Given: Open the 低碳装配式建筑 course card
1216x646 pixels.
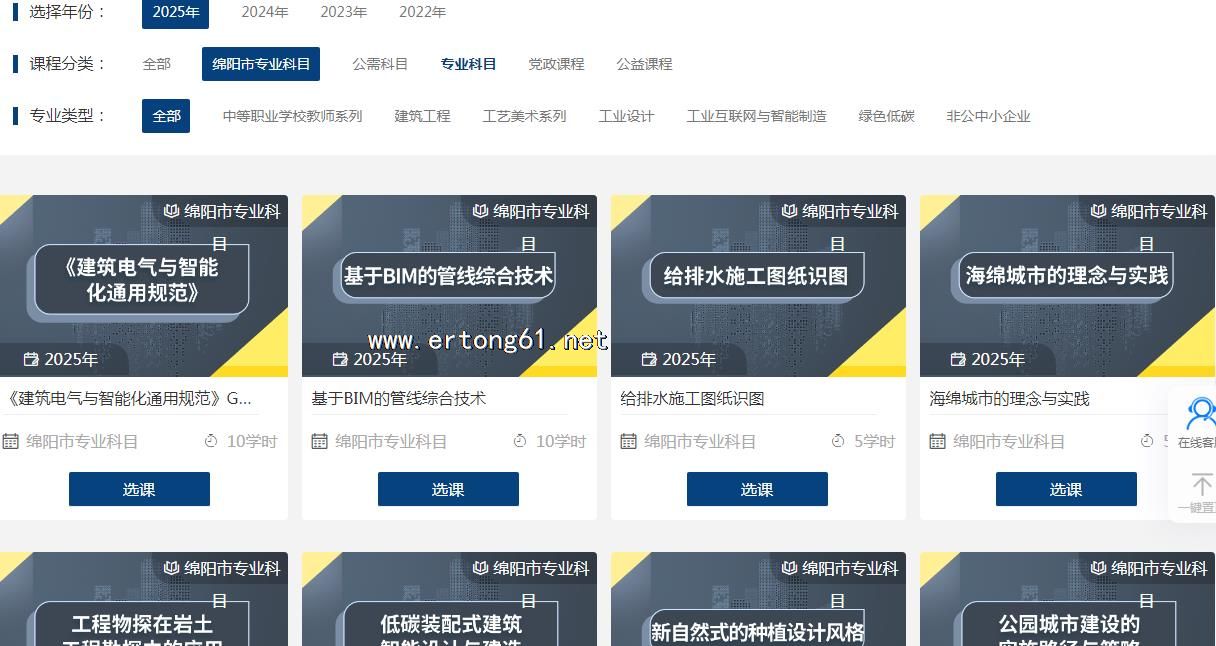Looking at the screenshot, I should [449, 610].
